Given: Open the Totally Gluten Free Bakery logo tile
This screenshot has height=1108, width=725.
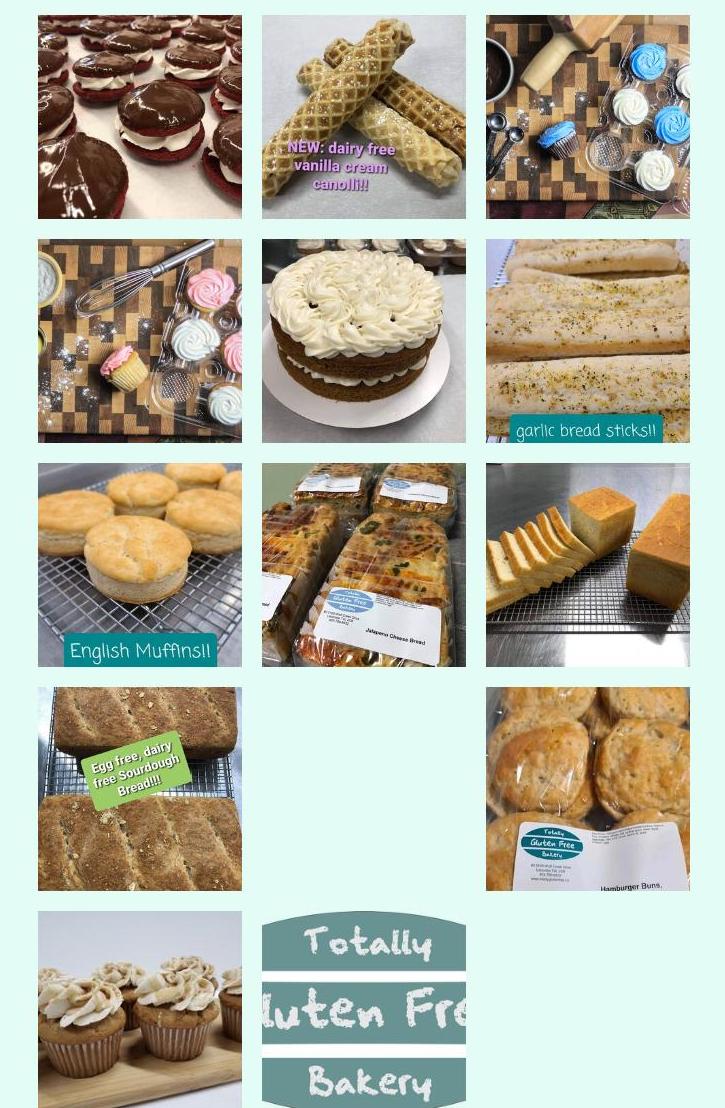Looking at the screenshot, I should tap(363, 1008).
